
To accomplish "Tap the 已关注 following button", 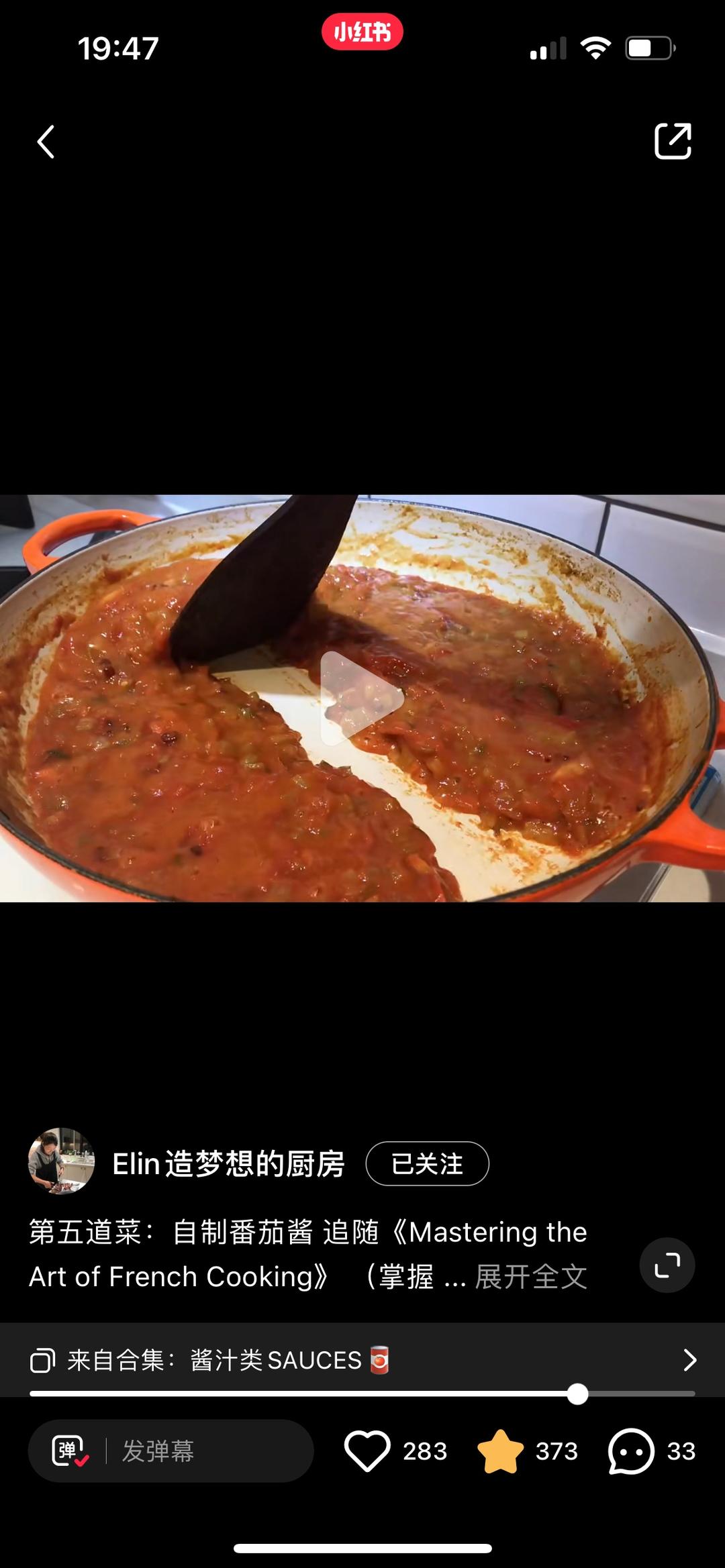I will coord(427,1163).
